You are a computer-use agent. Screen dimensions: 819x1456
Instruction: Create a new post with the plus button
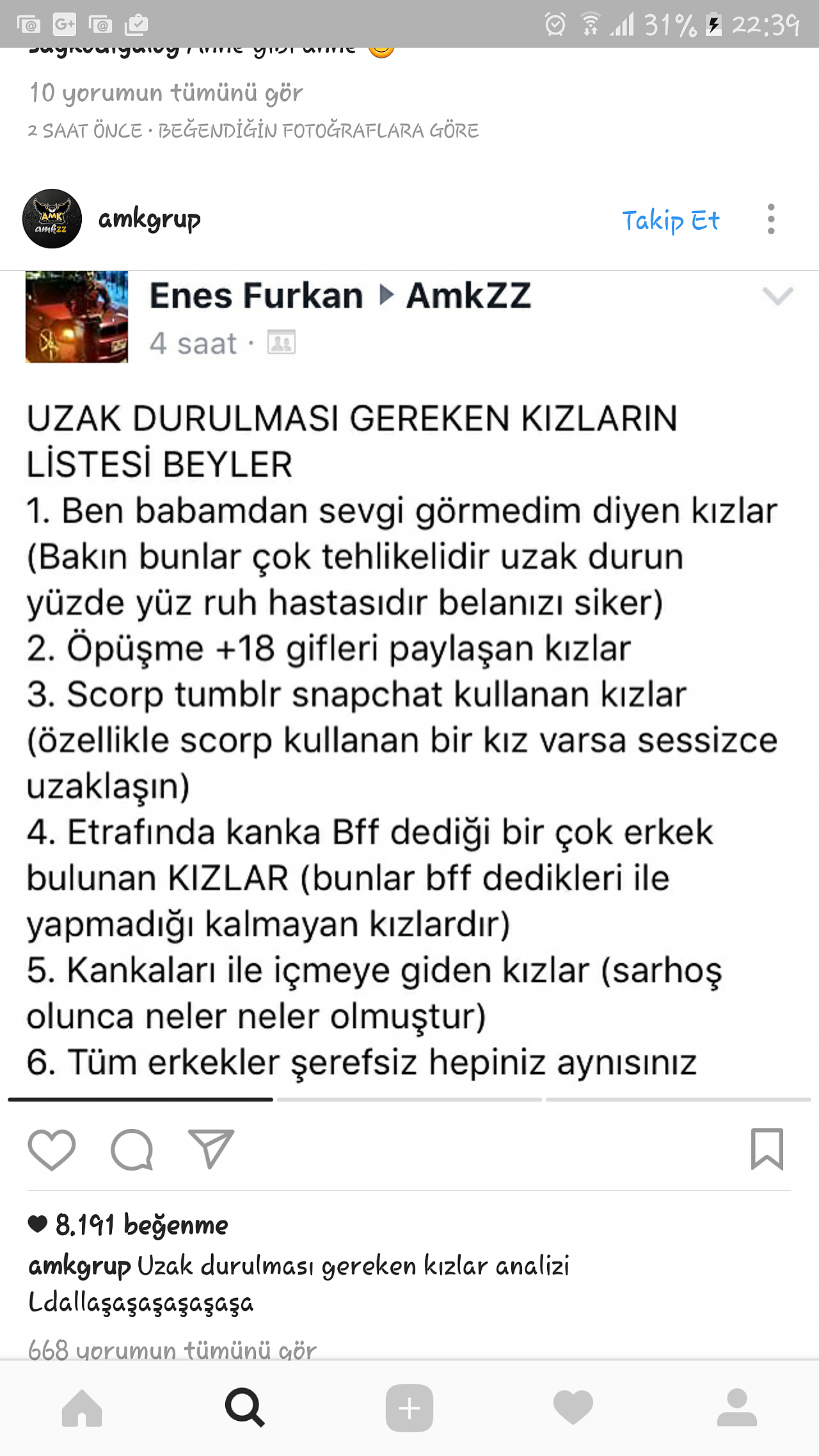tap(409, 1408)
